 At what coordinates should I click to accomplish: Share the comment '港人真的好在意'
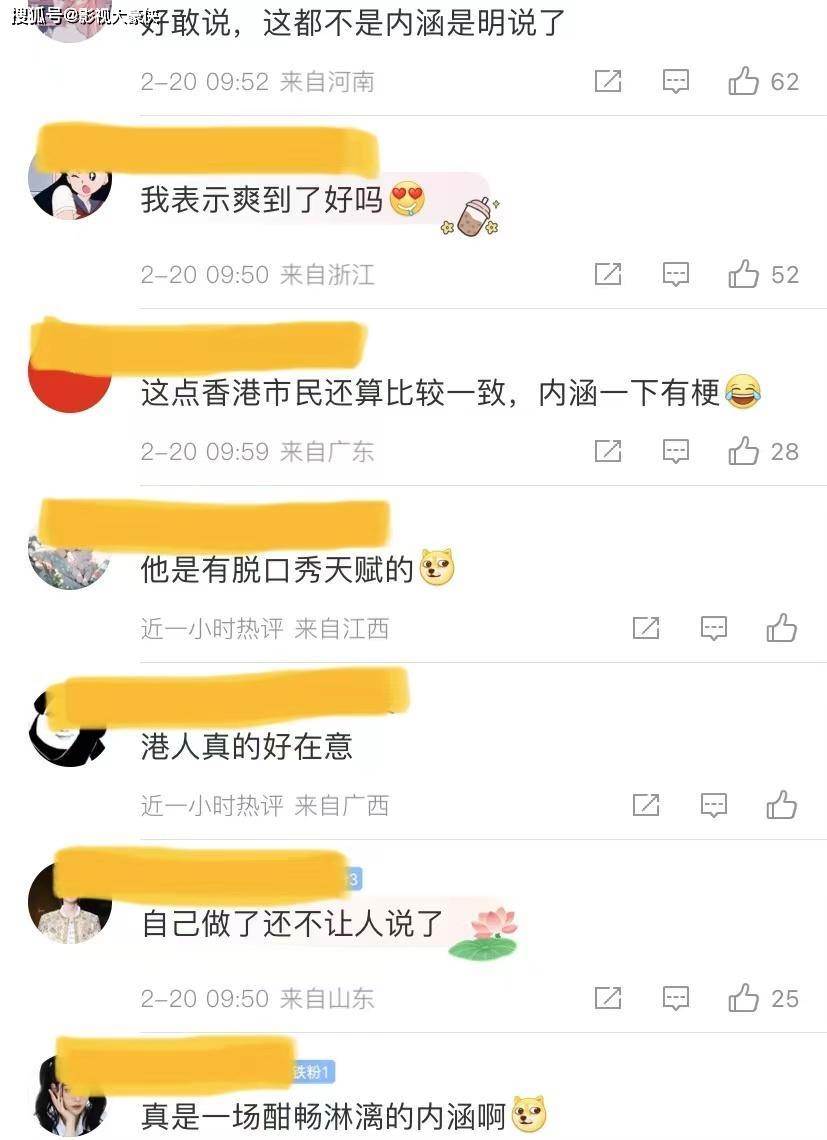(x=646, y=805)
